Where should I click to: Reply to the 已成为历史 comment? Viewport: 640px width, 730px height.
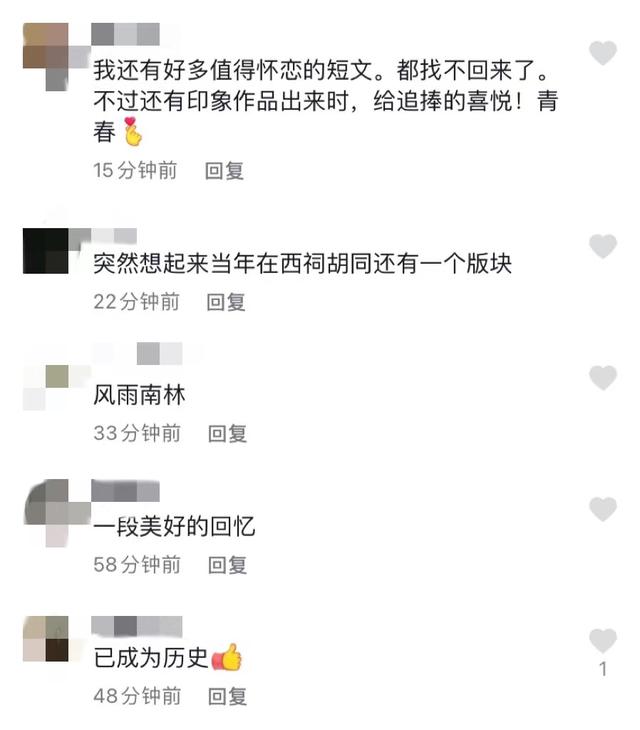(227, 696)
